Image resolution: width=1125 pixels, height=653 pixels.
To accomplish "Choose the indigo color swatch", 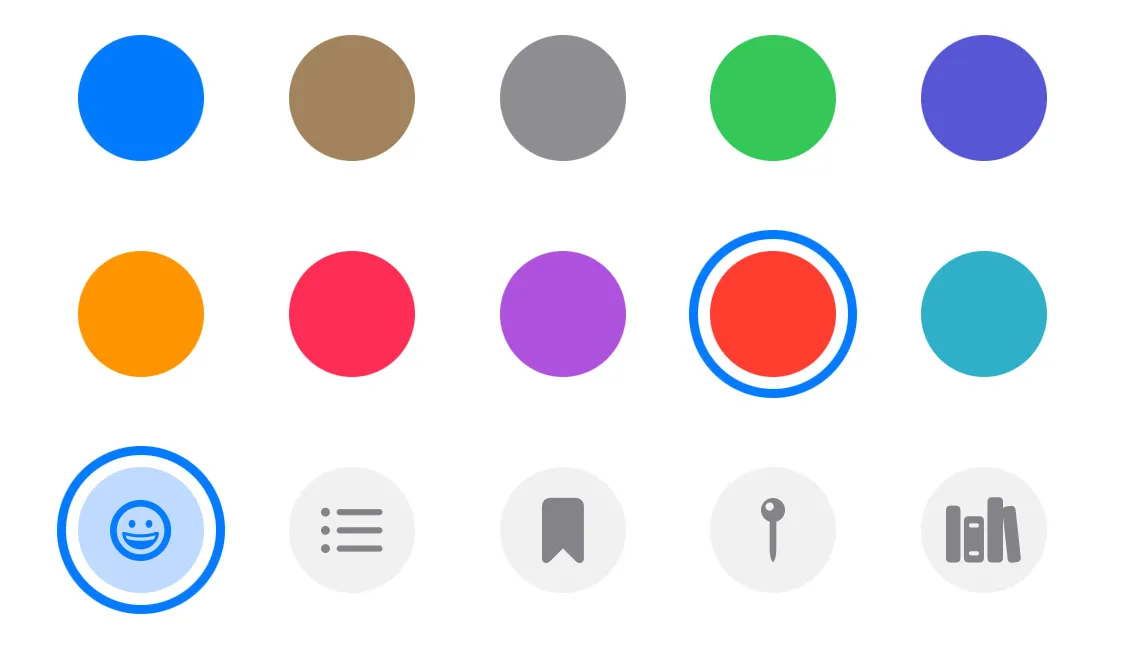I will 984,98.
